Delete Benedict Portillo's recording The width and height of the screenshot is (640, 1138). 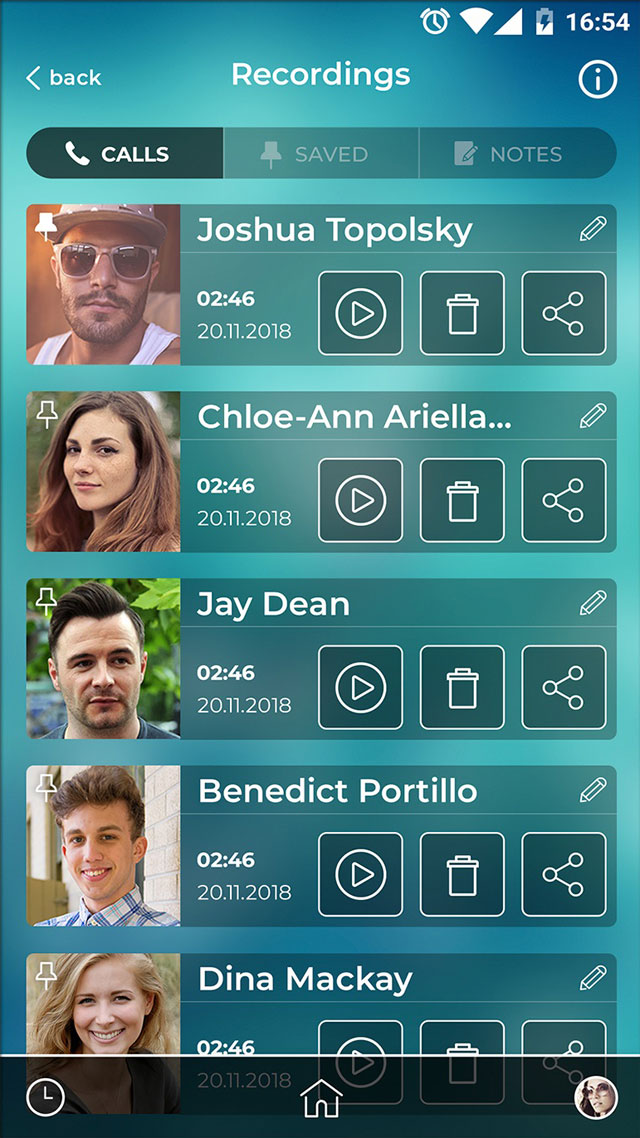tap(462, 875)
